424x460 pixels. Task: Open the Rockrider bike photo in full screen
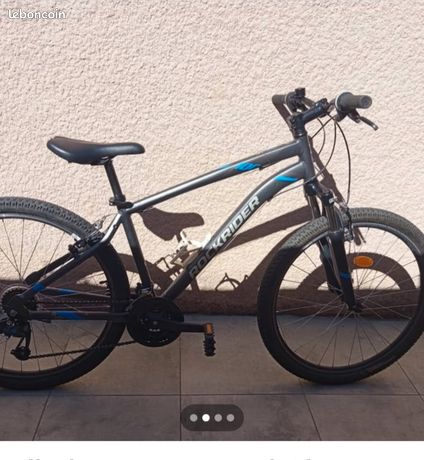pyautogui.click(x=212, y=220)
